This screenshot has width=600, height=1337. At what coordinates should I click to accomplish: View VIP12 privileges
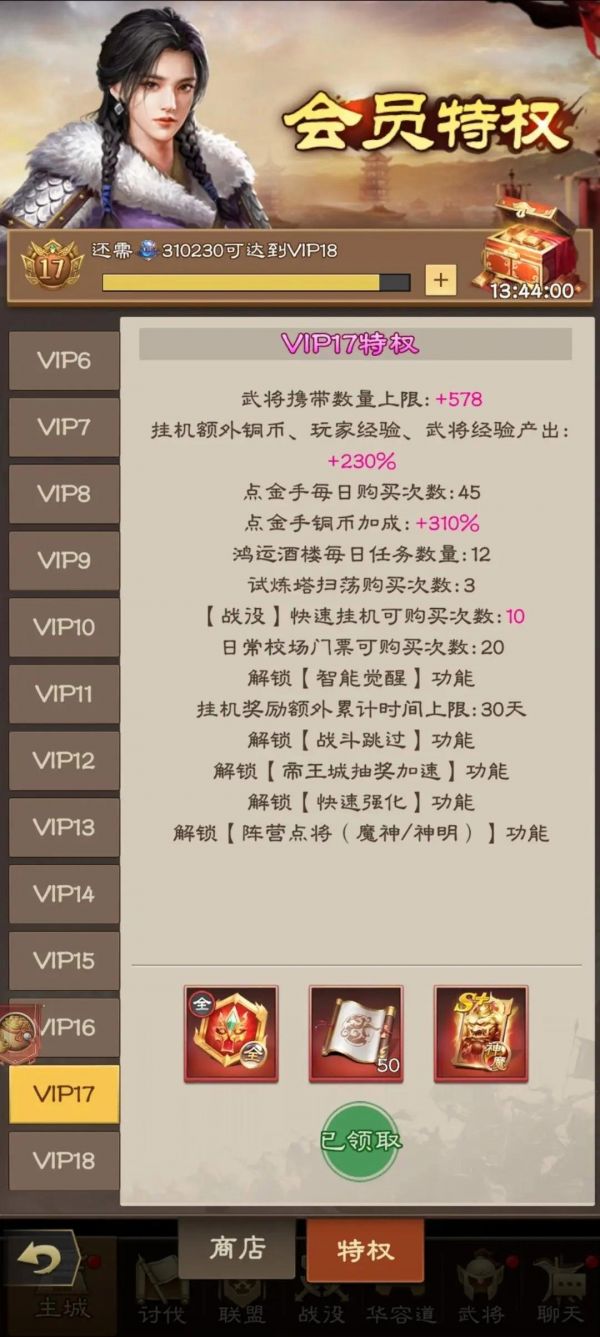click(x=64, y=761)
